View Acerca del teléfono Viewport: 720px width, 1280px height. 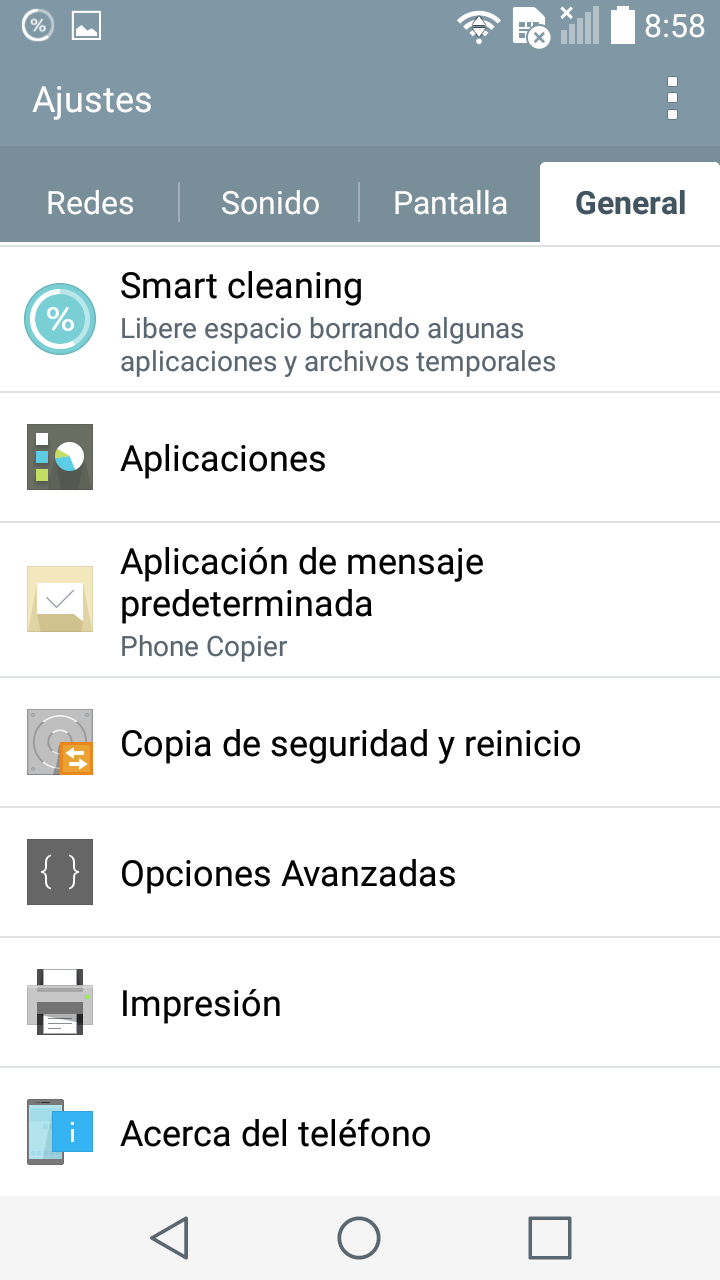(x=360, y=1133)
